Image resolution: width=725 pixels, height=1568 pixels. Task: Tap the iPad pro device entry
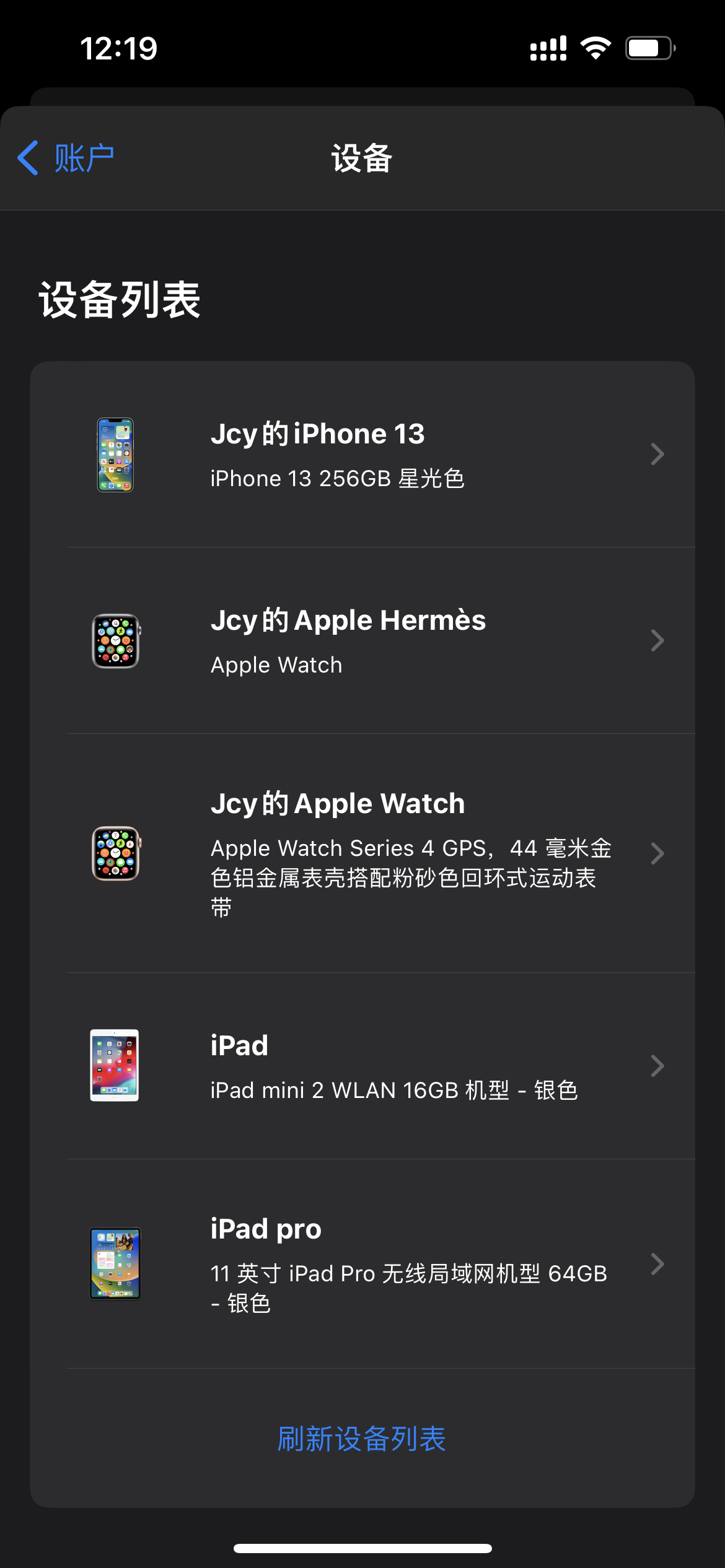362,1263
